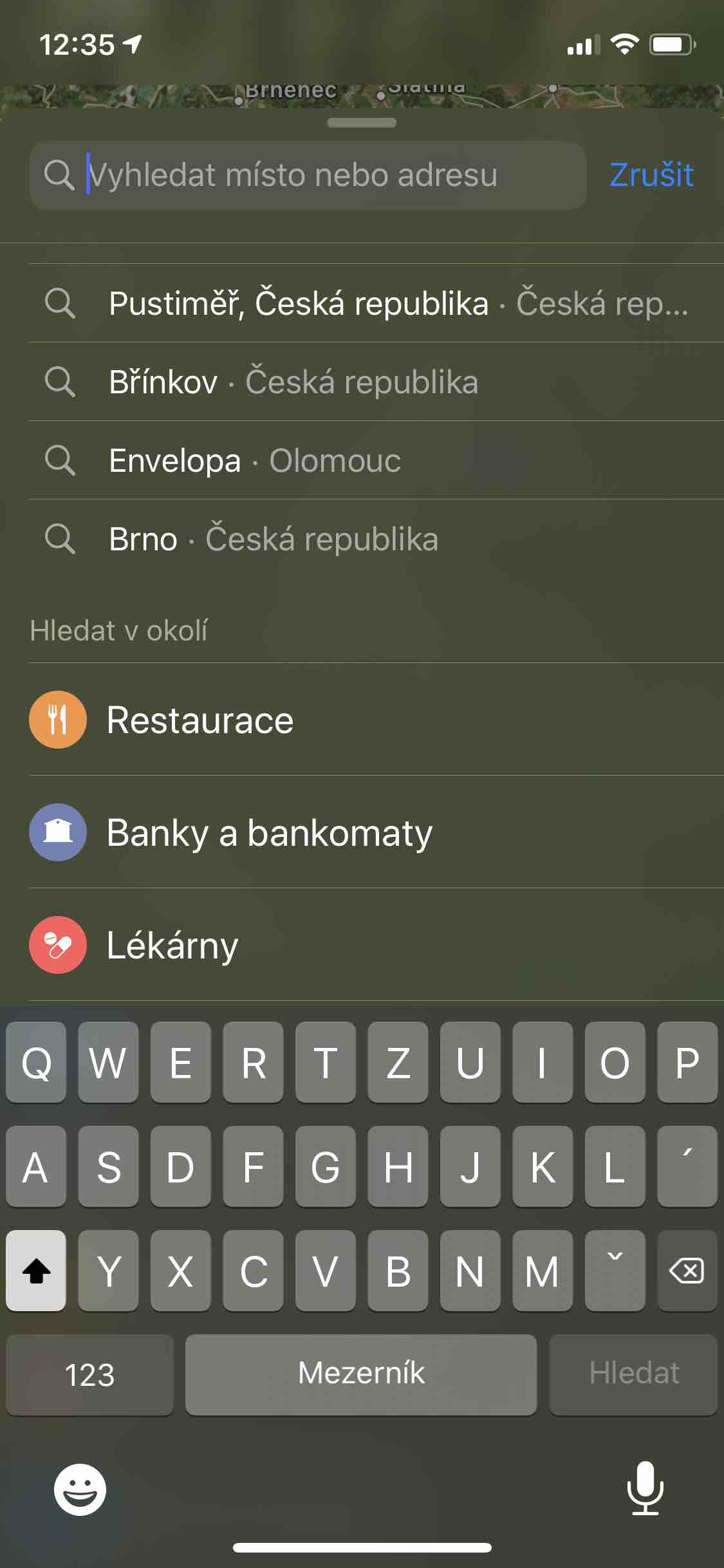Switch keyboard to 123 numbers
724x1568 pixels.
click(89, 1374)
